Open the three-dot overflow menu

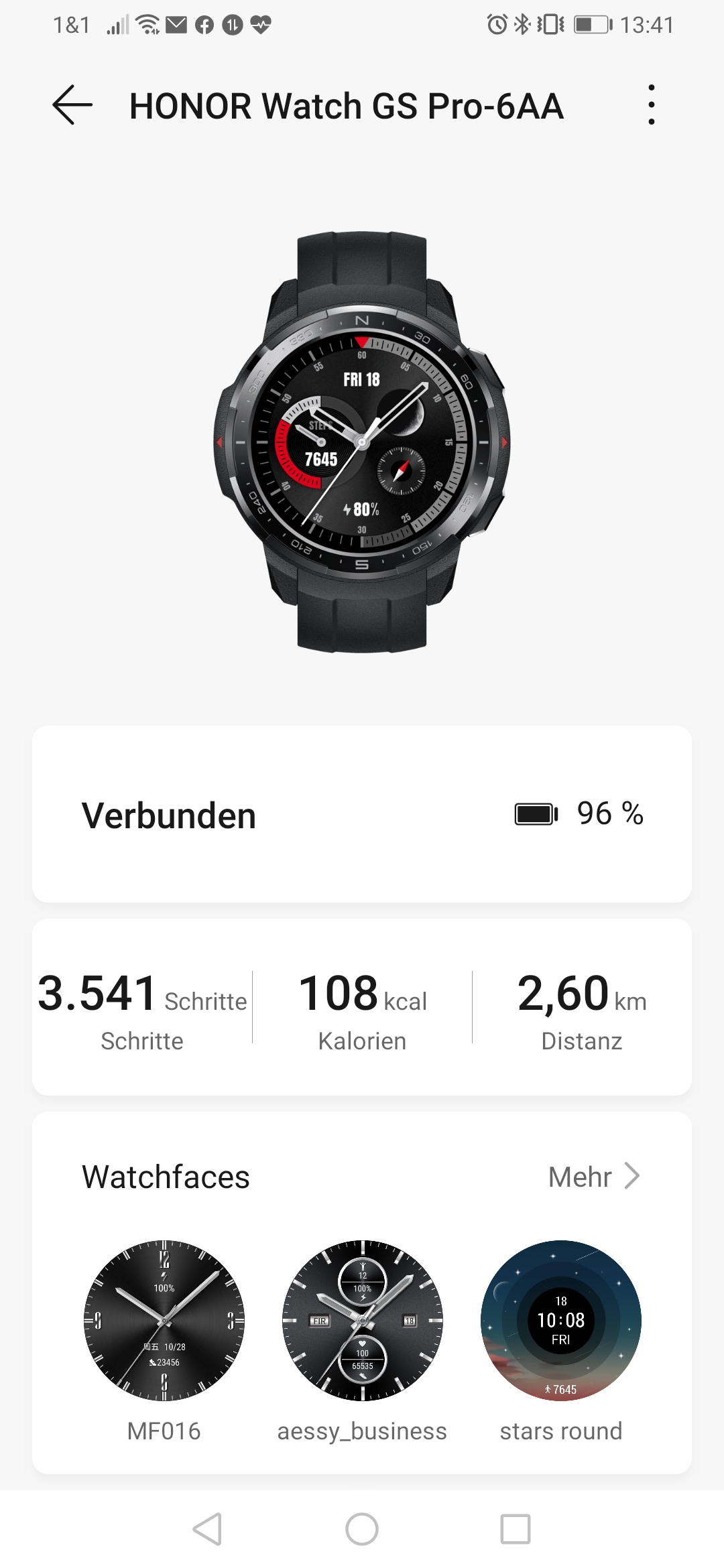point(651,105)
